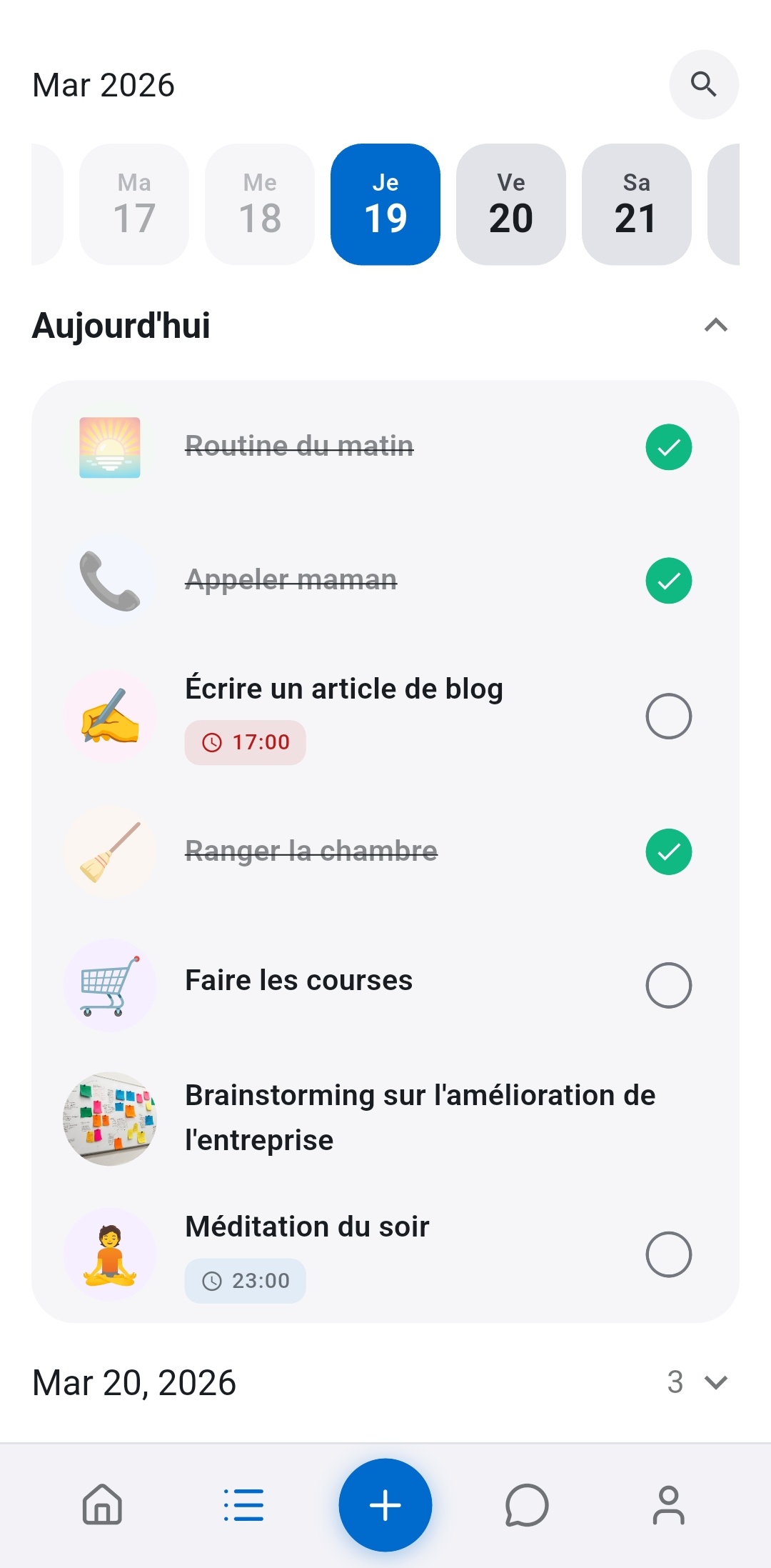
Task: Click the meditation icon for Méditation du soir
Action: 109,1254
